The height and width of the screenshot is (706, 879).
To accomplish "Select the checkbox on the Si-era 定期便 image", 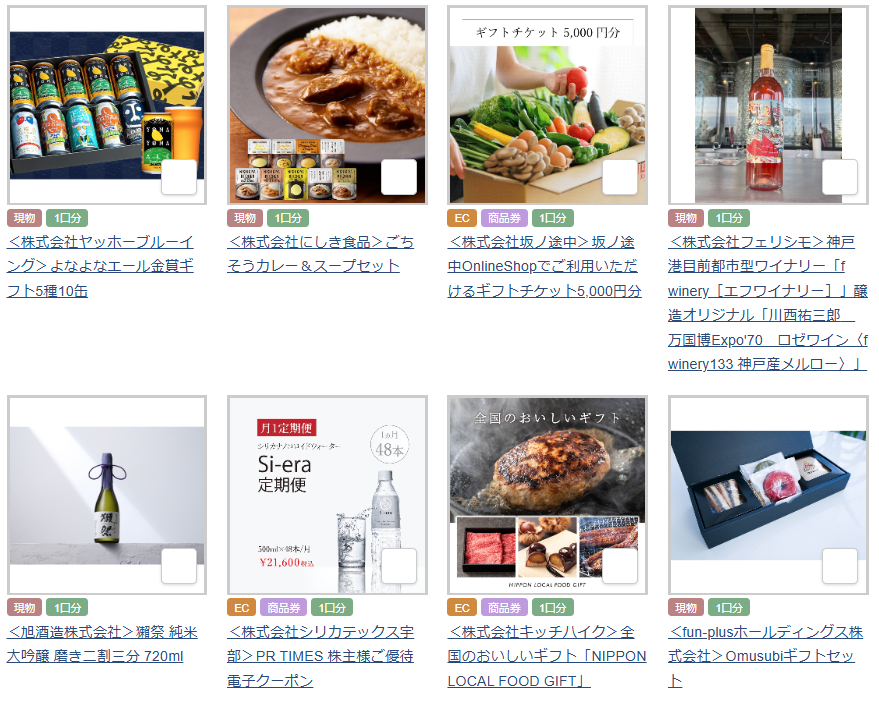I will click(x=399, y=566).
